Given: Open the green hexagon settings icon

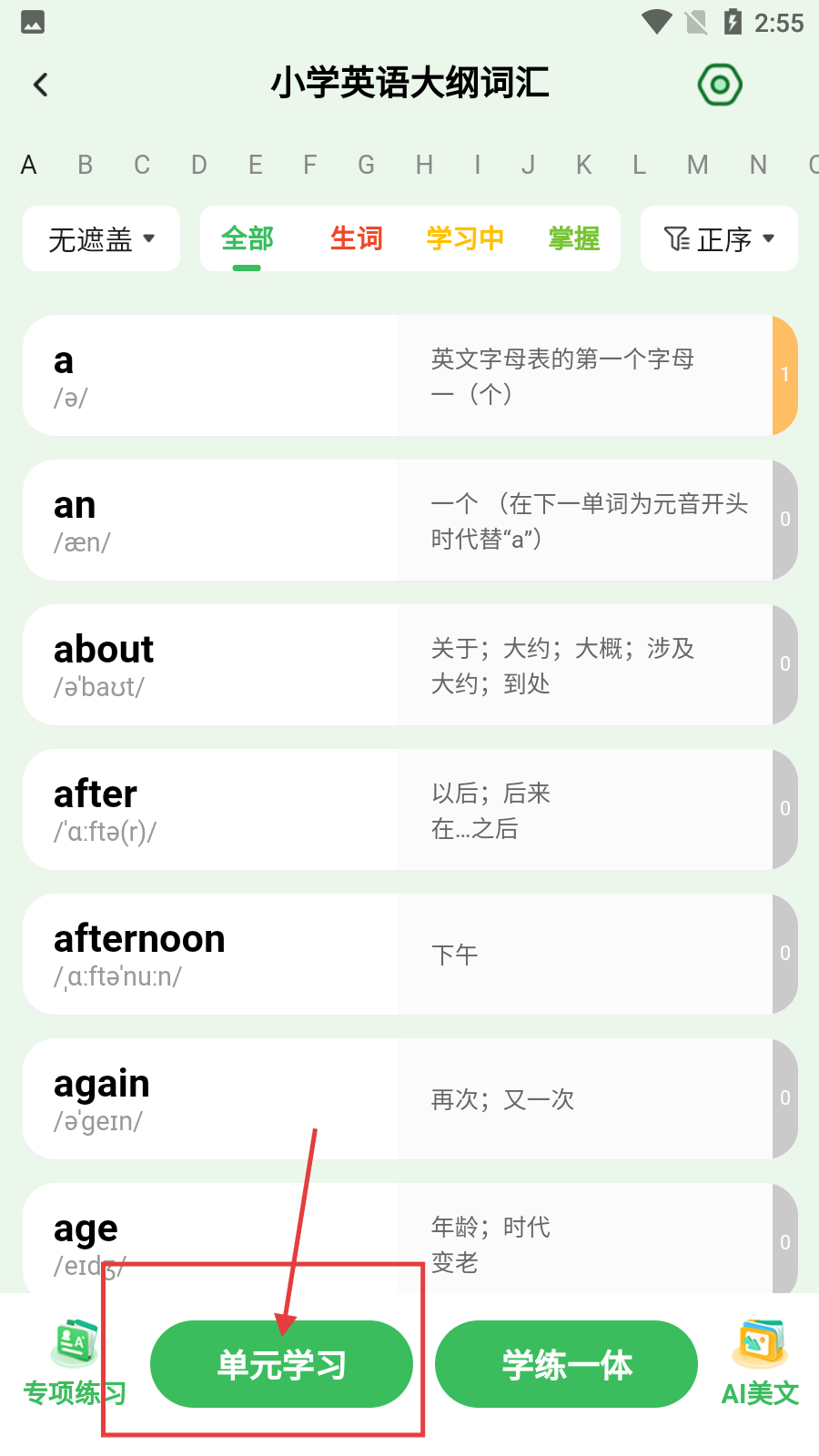Looking at the screenshot, I should click(720, 85).
